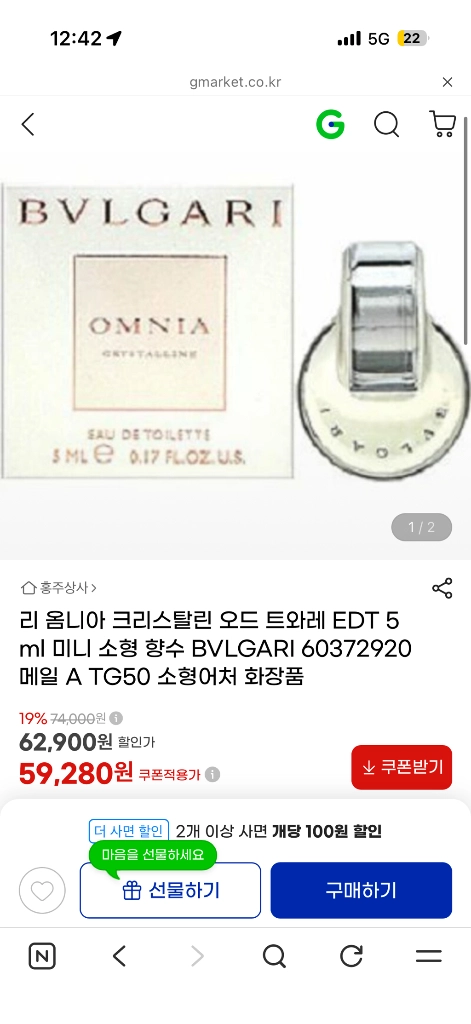Open the shopping cart
Image resolution: width=471 pixels, height=1024 pixels.
442,124
